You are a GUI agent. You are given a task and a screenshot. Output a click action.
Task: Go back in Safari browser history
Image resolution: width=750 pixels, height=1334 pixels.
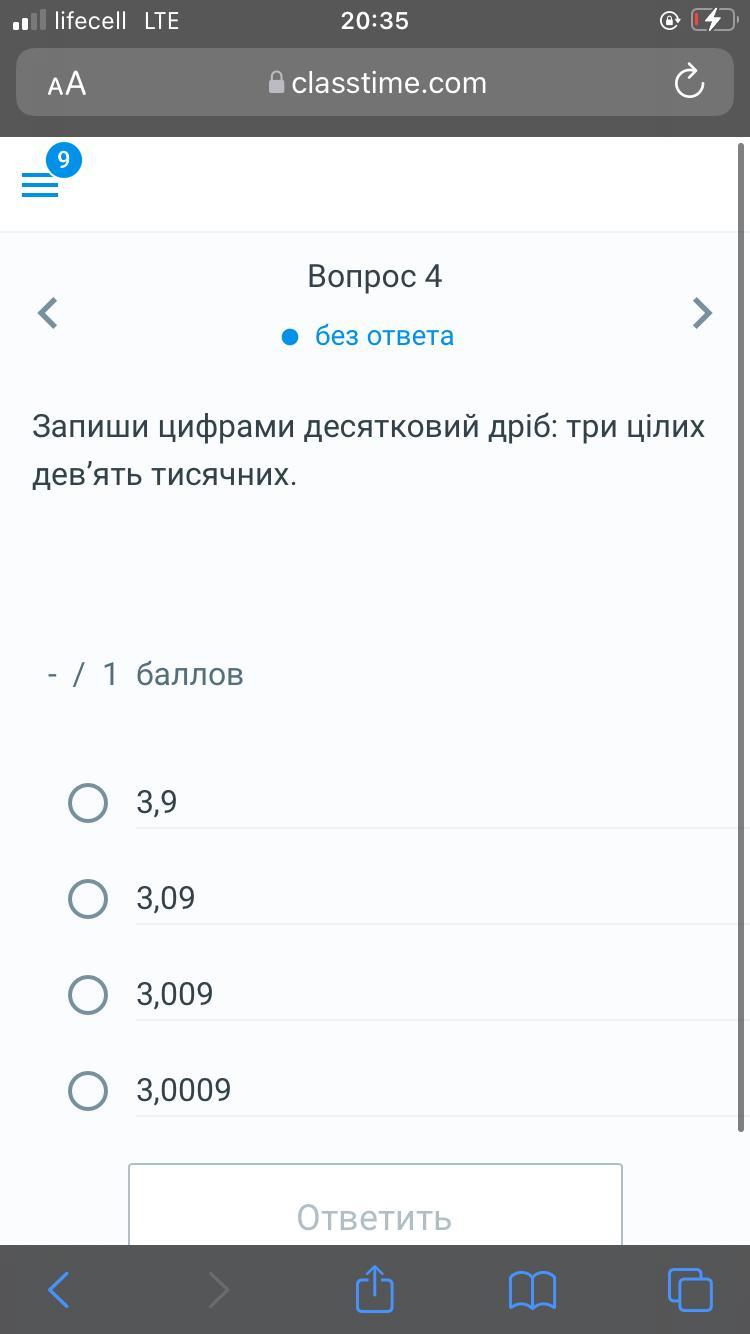tap(59, 1290)
